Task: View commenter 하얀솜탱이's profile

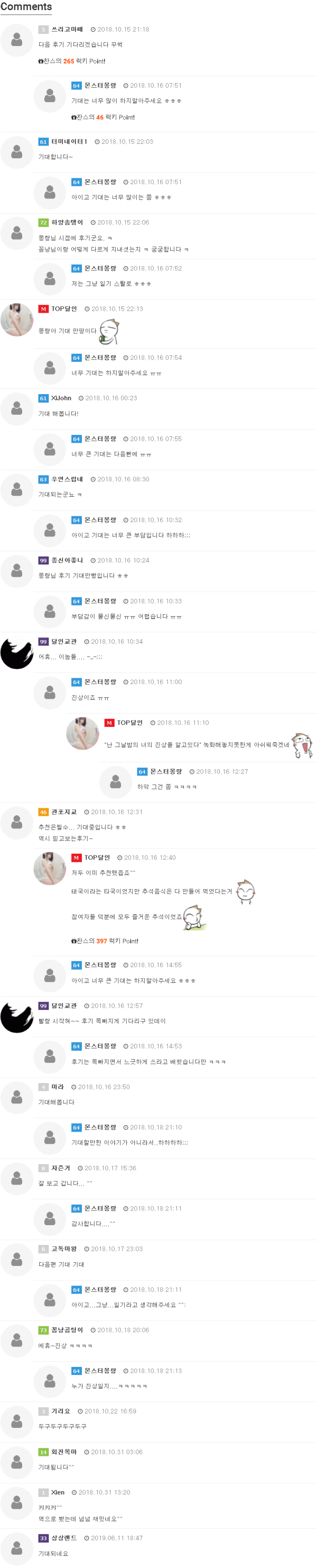Action: click(x=67, y=223)
